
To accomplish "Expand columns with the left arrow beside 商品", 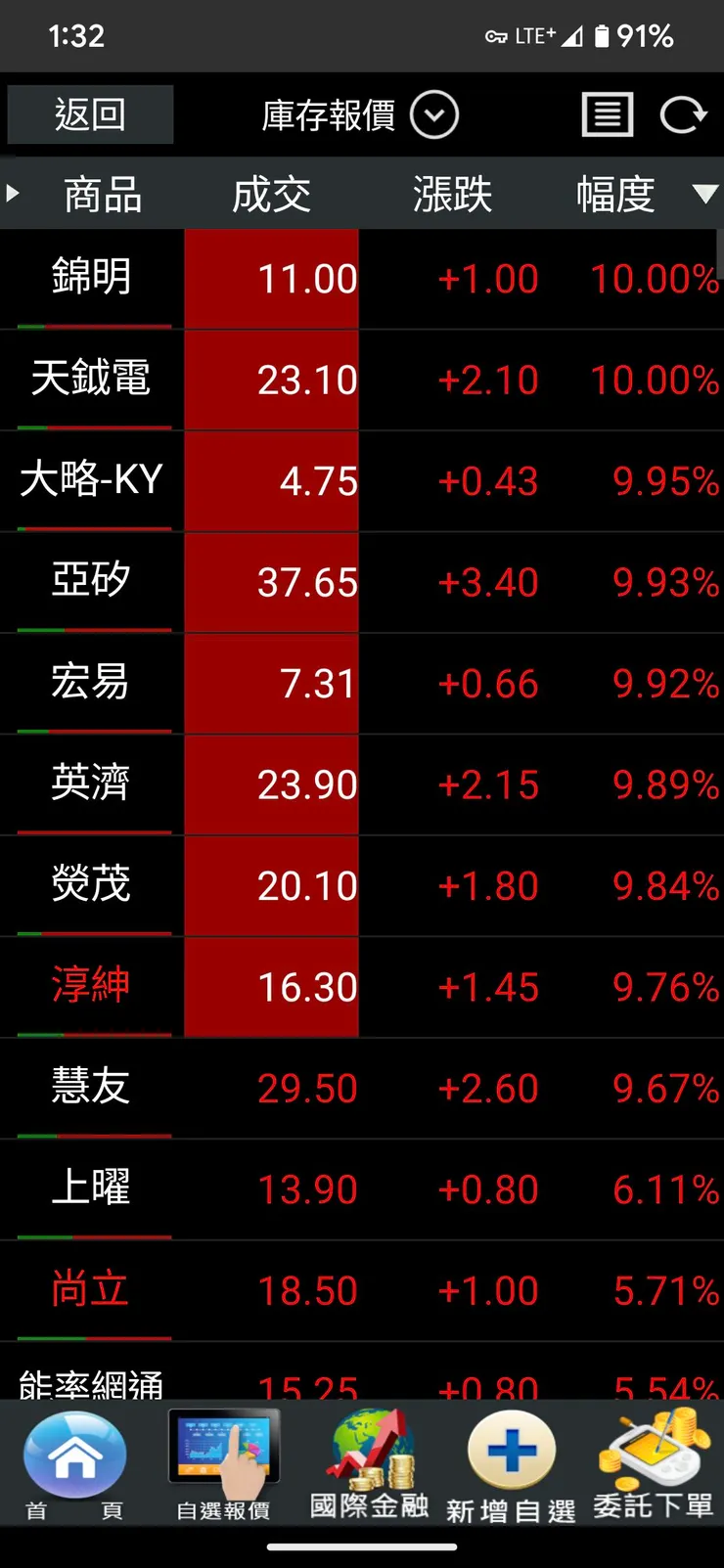I will coord(14,194).
